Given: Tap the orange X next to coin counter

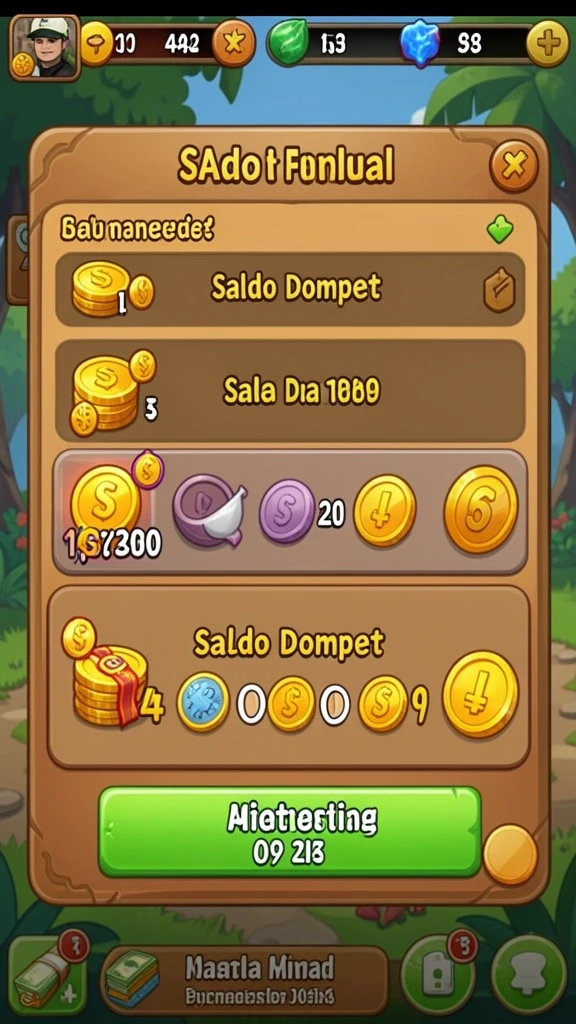Looking at the screenshot, I should (x=233, y=44).
